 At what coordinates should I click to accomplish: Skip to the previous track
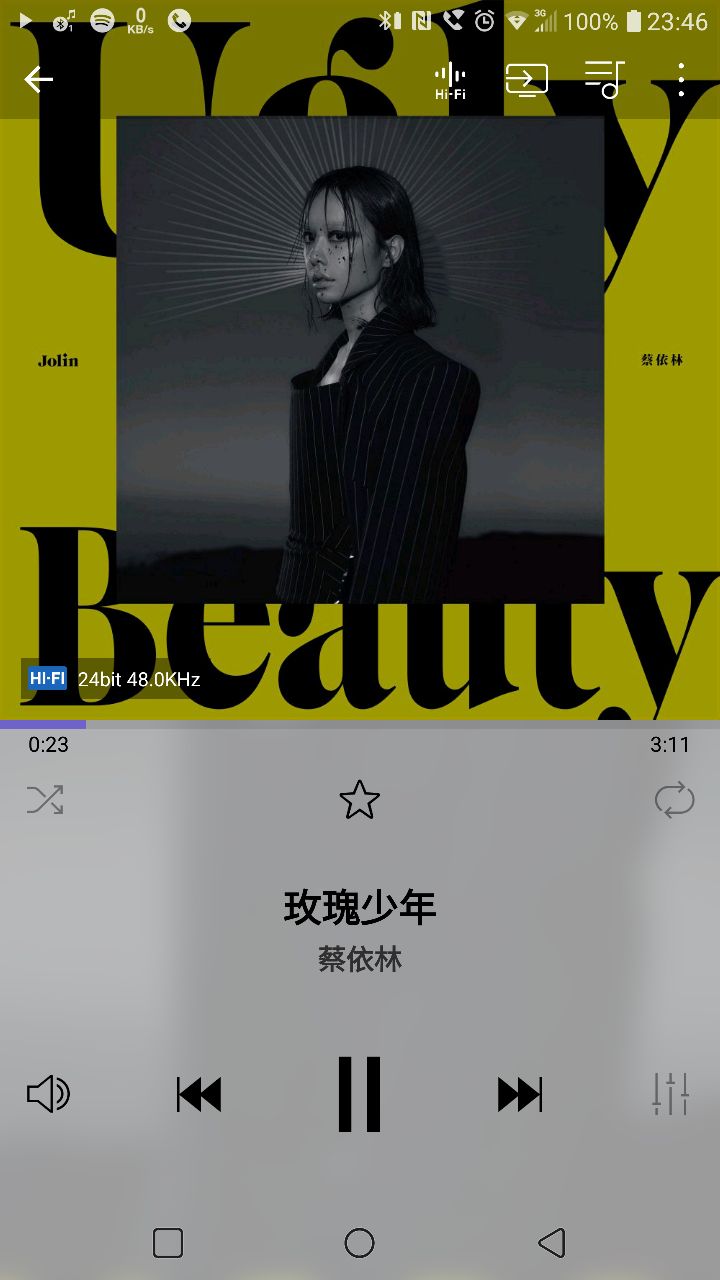click(x=199, y=1095)
